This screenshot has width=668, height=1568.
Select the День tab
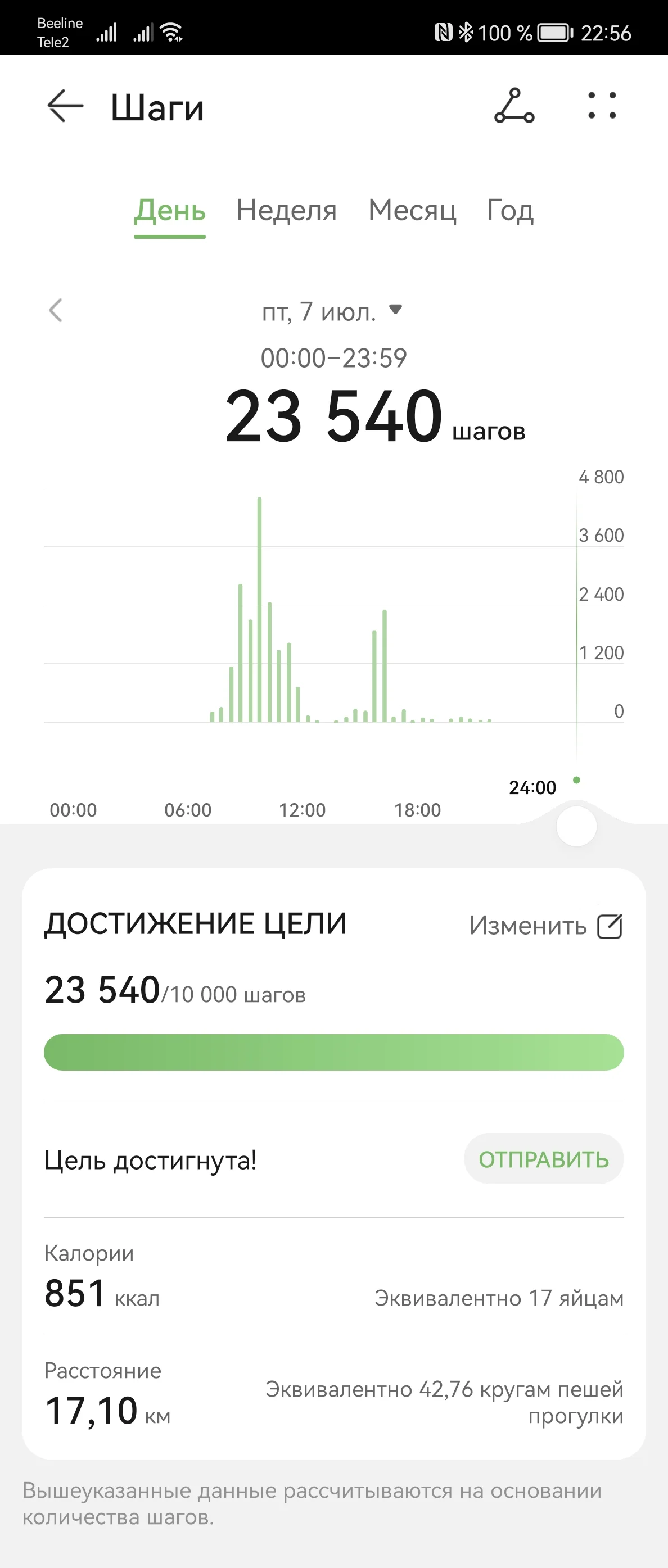point(170,211)
